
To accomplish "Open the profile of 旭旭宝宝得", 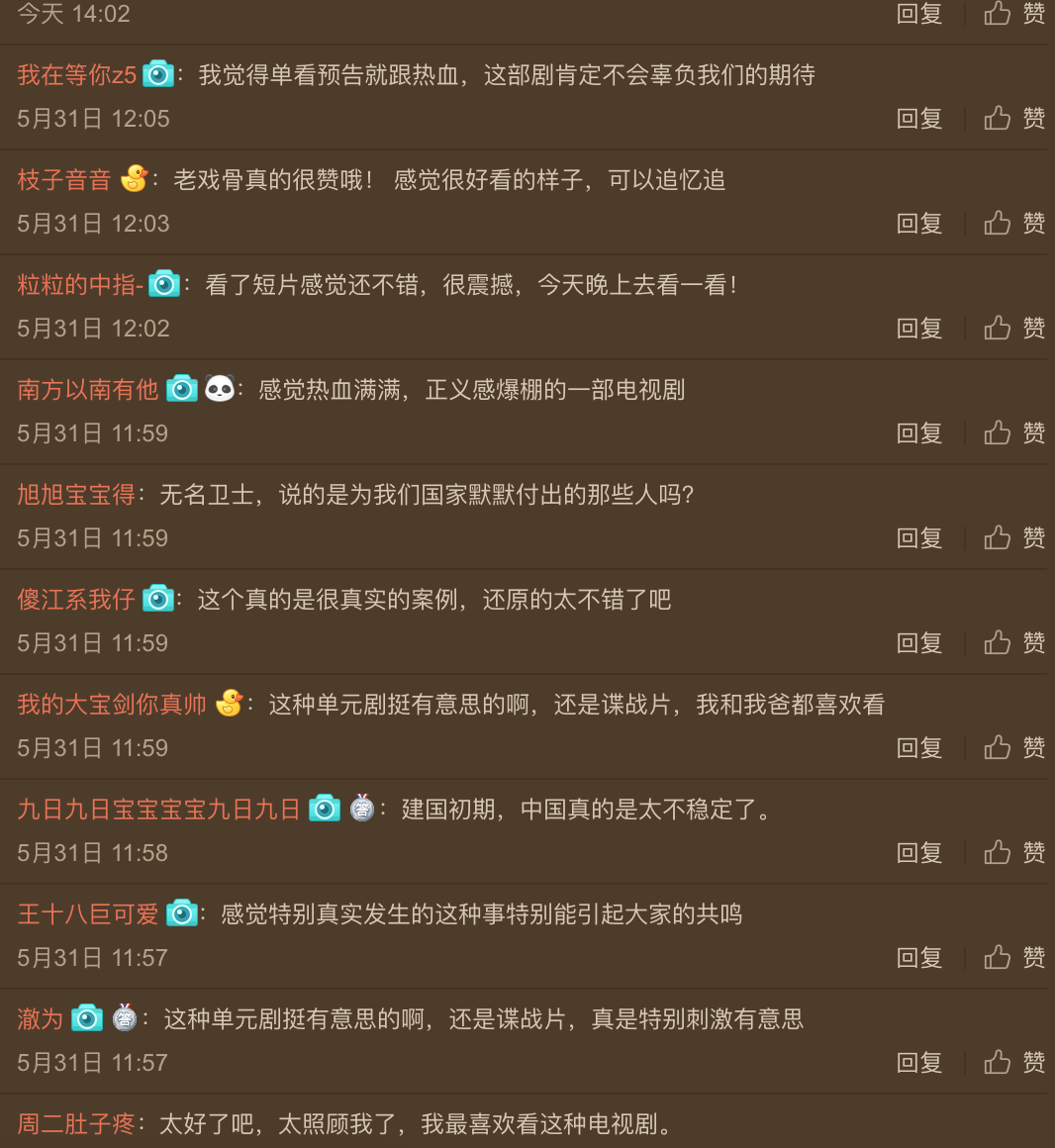I will (76, 495).
